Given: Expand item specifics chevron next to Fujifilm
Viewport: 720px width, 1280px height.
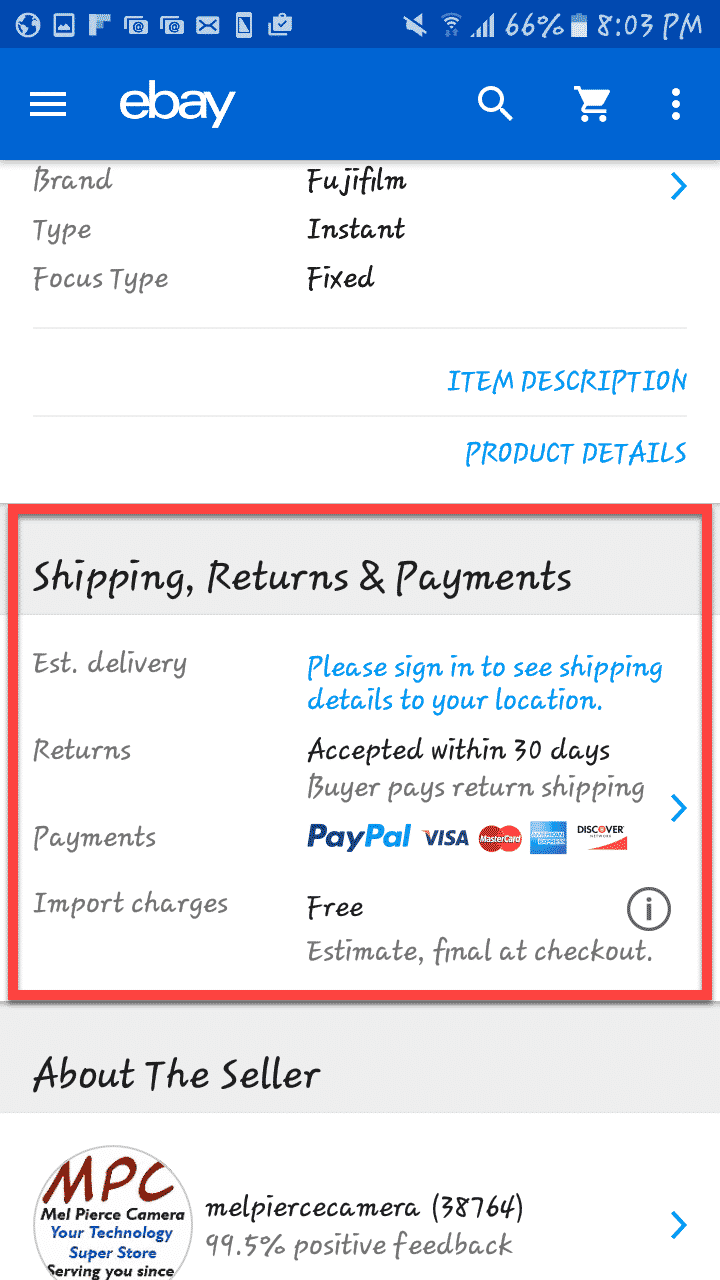Looking at the screenshot, I should 678,186.
